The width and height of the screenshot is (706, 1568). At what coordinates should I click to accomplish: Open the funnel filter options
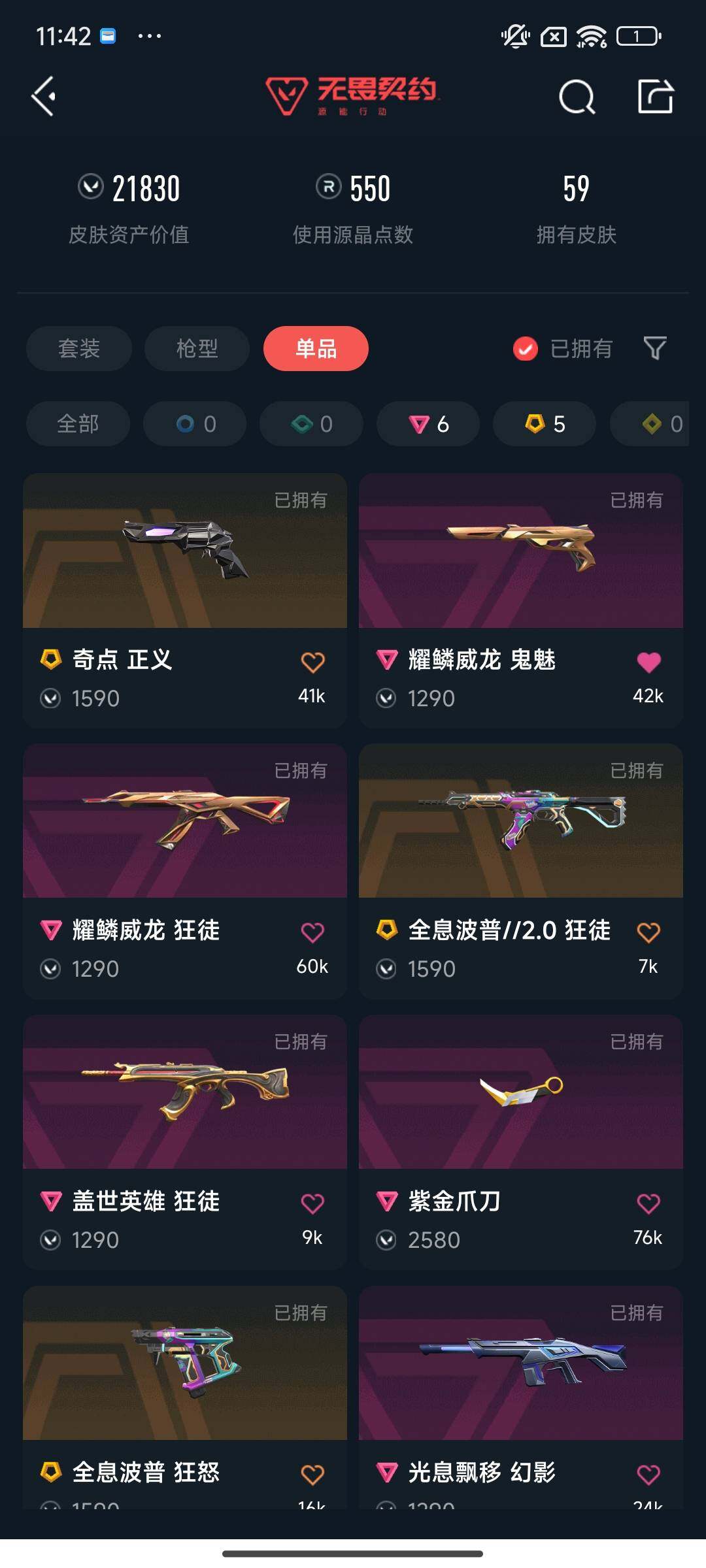654,348
